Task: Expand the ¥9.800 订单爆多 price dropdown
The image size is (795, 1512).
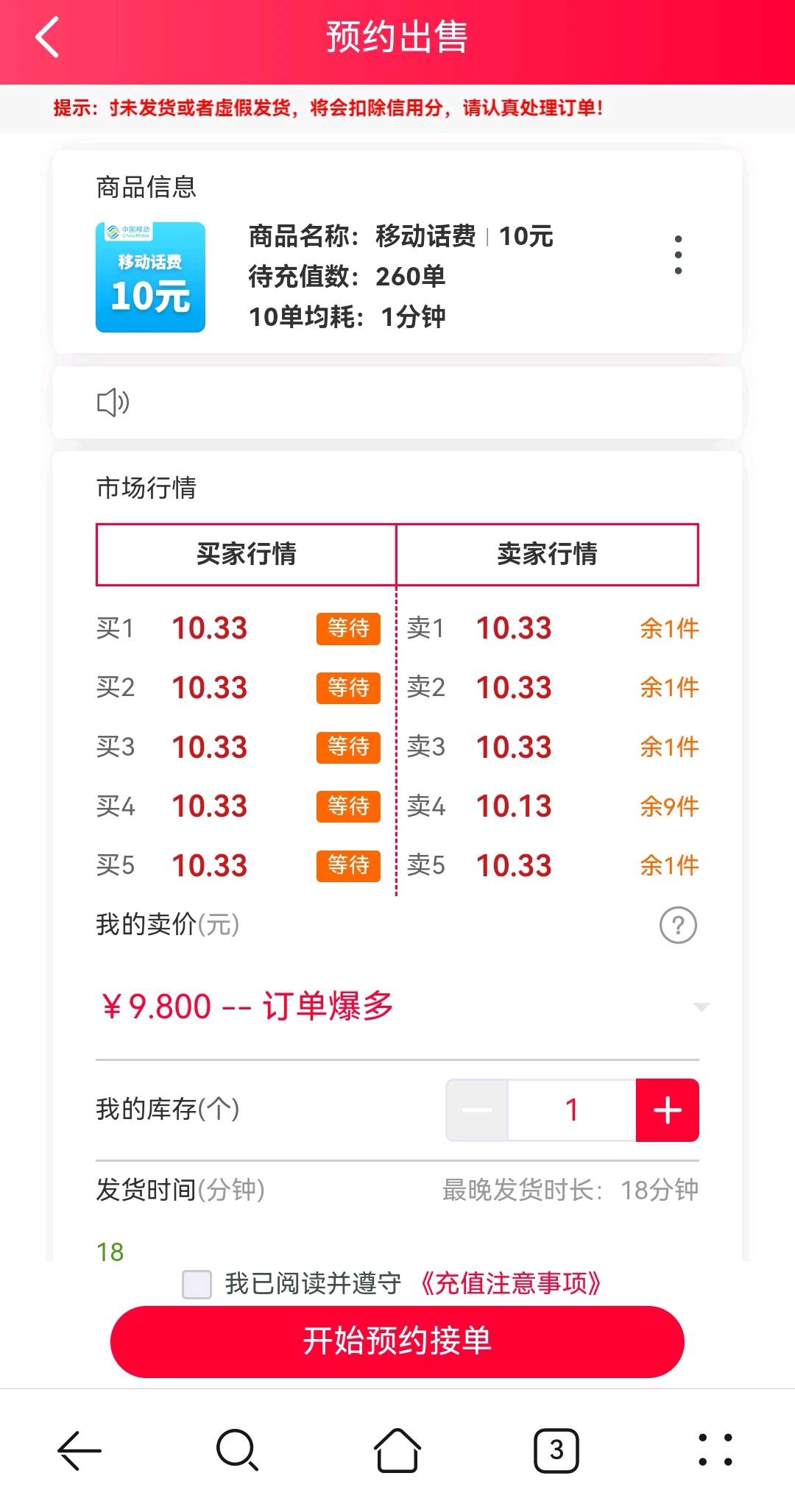Action: [x=397, y=1007]
